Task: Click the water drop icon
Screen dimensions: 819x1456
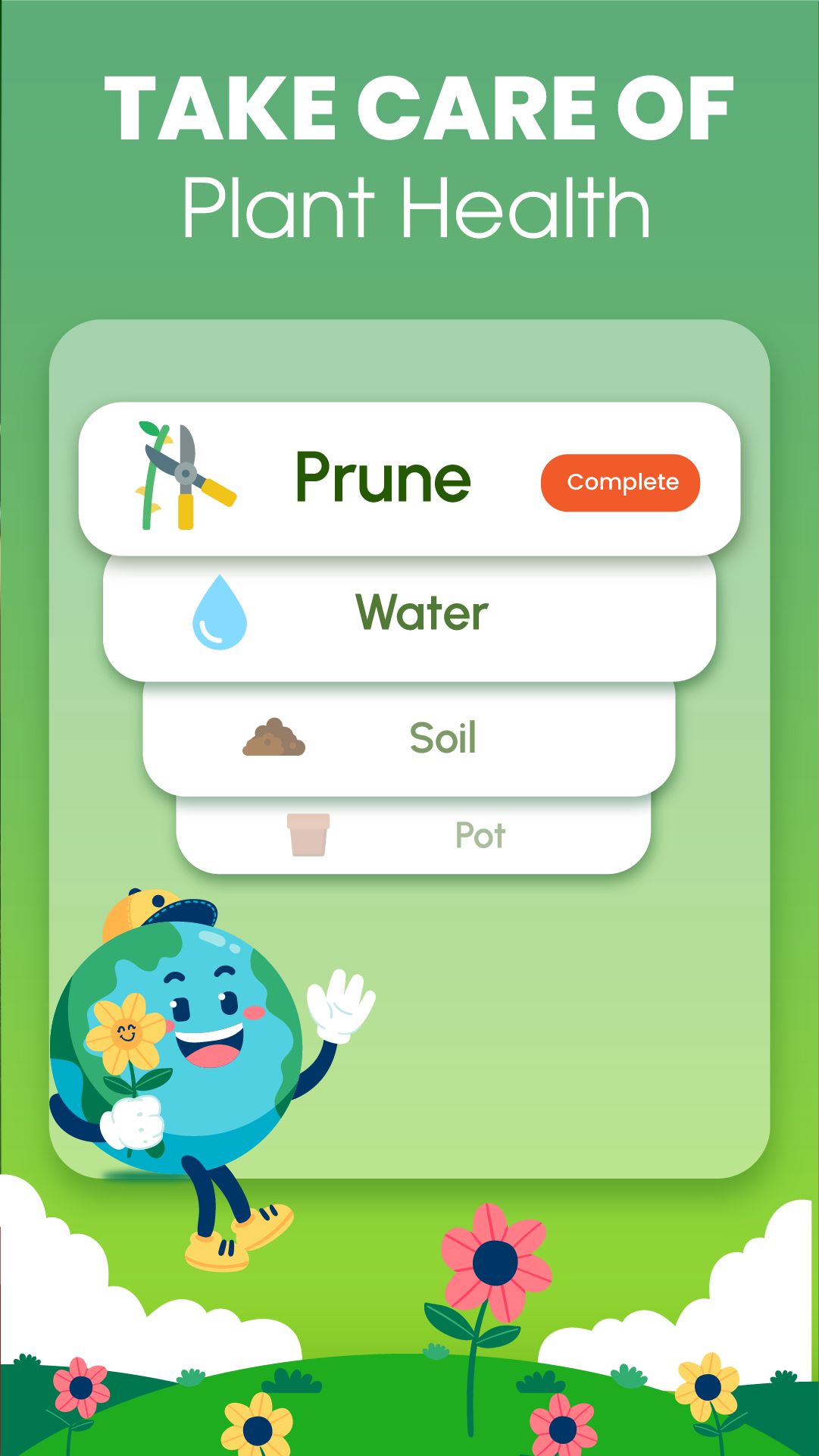Action: [x=222, y=612]
